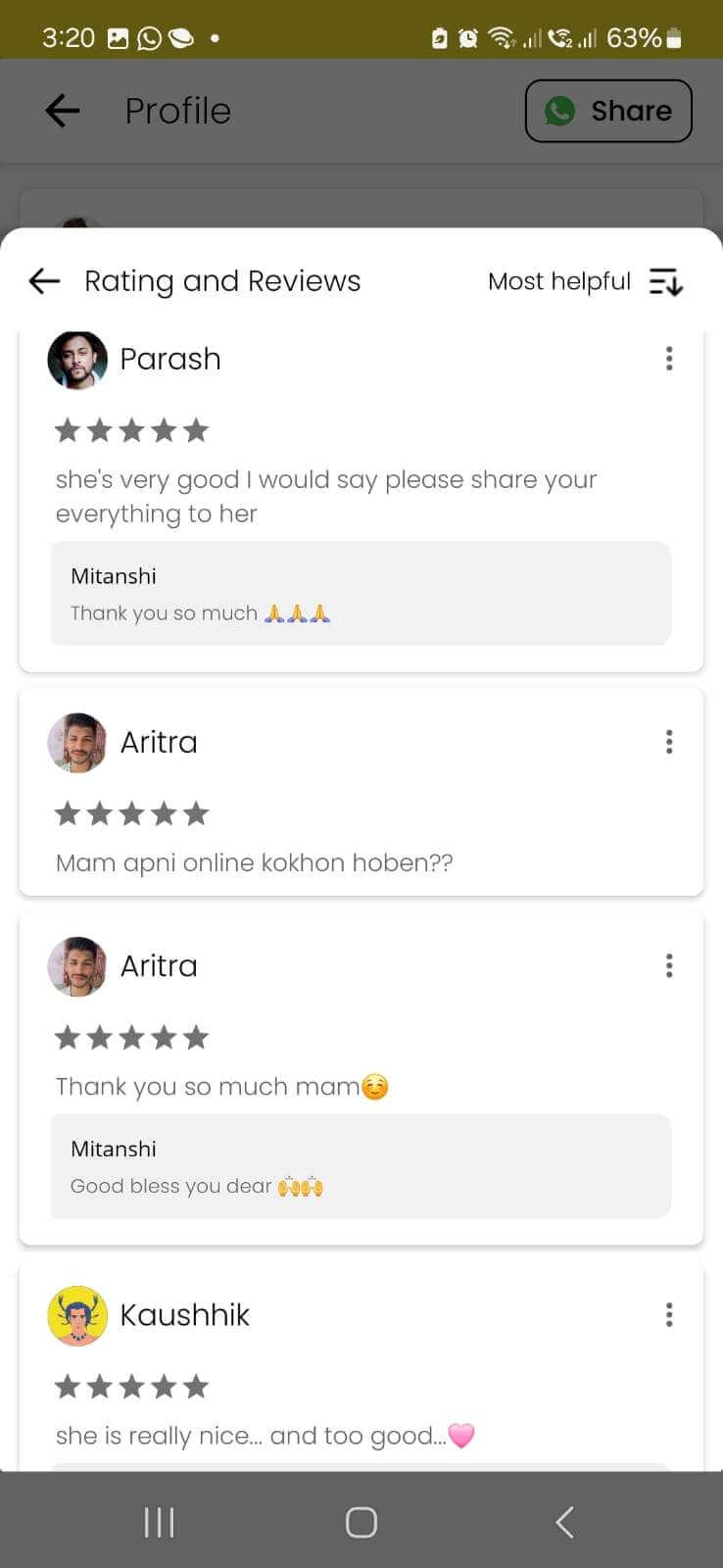Go to the home screen
The height and width of the screenshot is (1568, 723).
(x=361, y=1522)
